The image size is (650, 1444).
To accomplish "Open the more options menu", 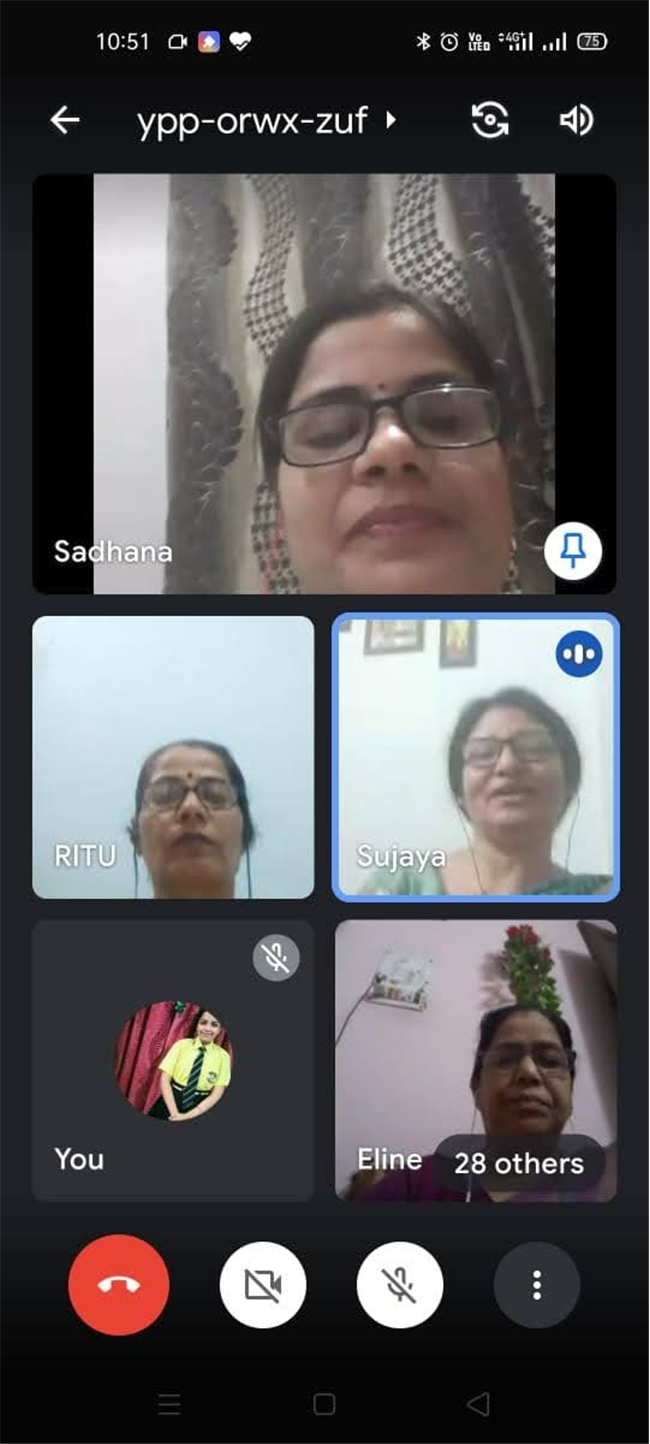I will tap(537, 1285).
